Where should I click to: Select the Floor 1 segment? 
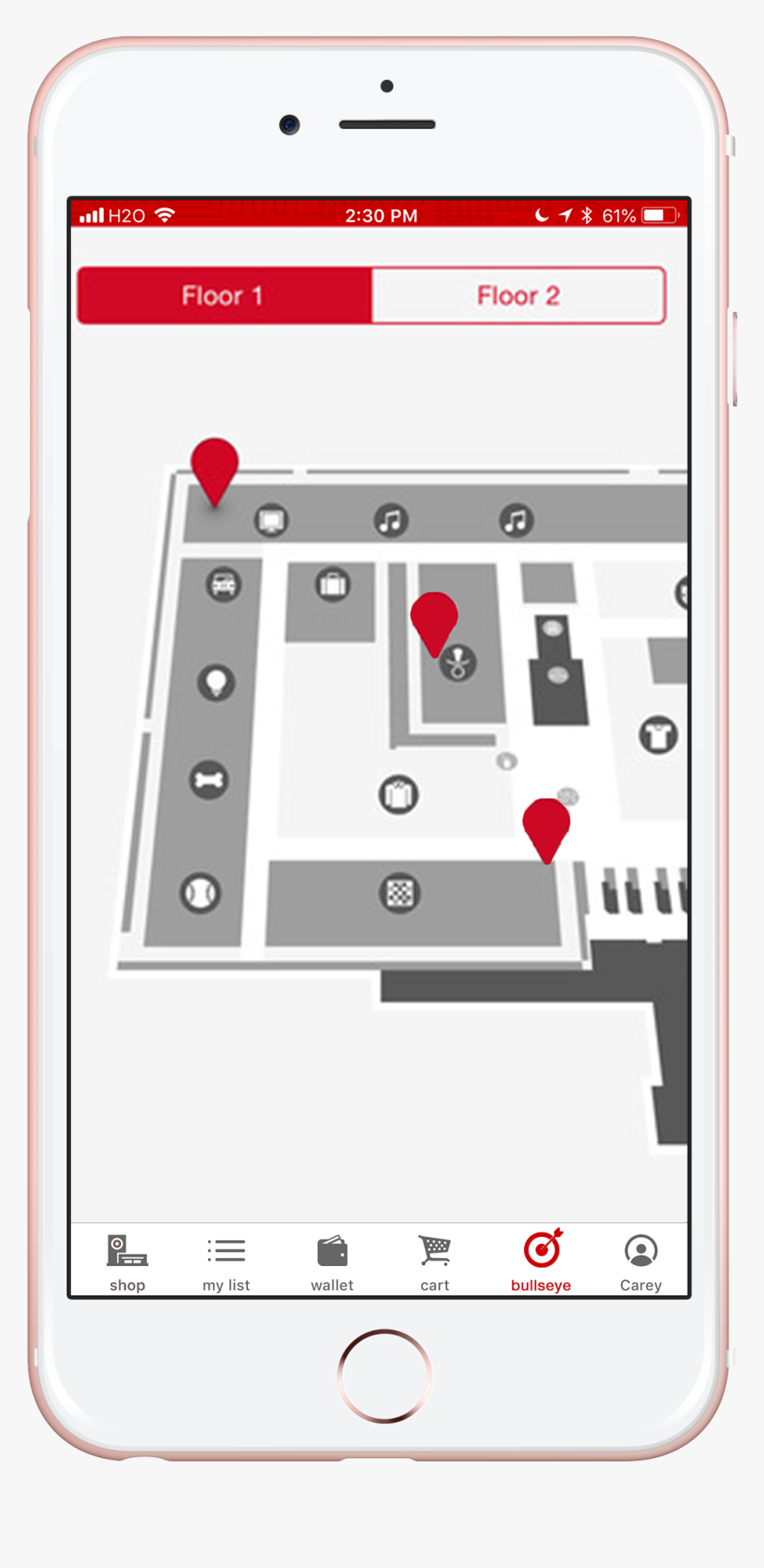(x=224, y=296)
